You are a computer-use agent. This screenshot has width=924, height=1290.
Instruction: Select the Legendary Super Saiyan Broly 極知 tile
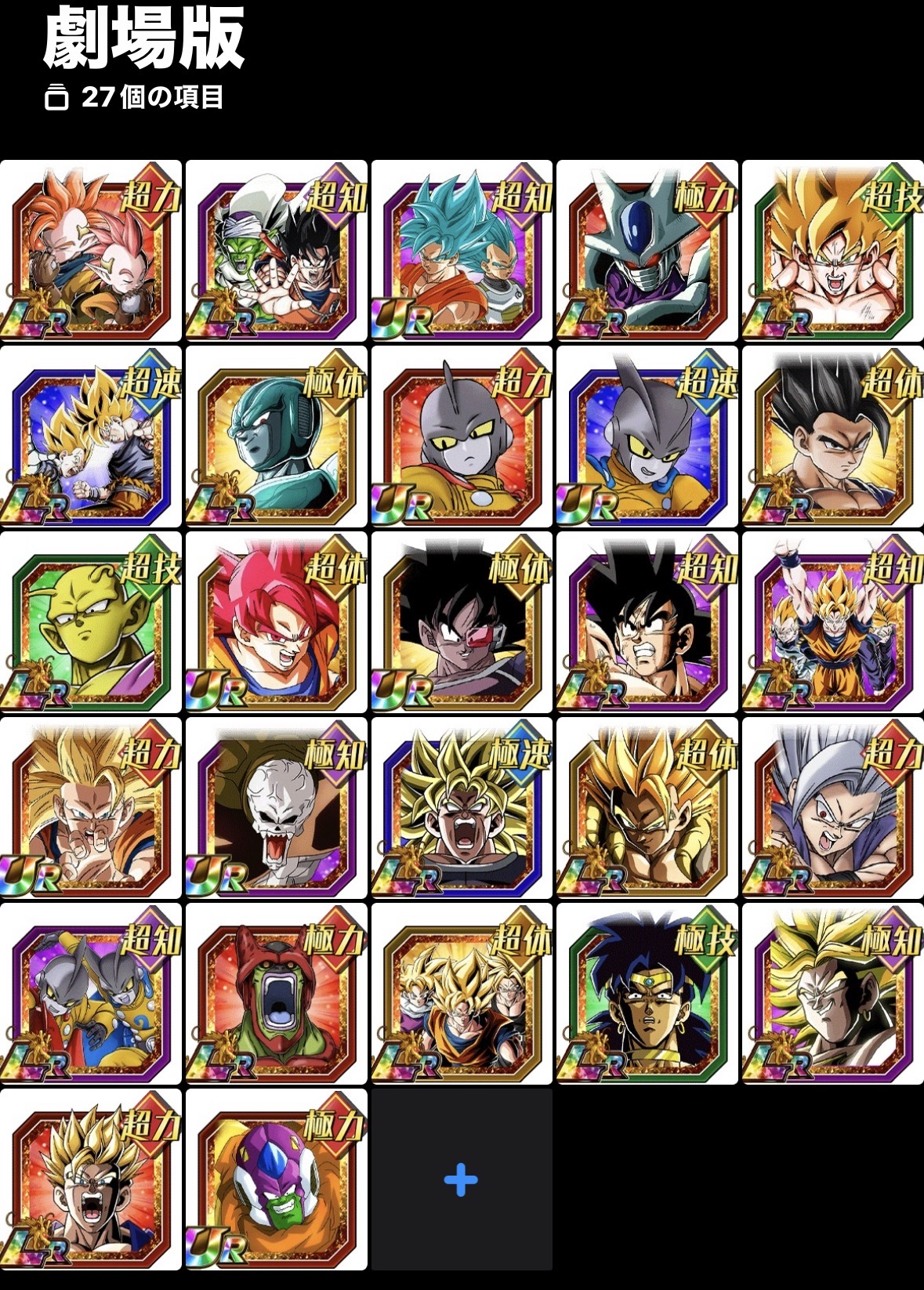pyautogui.click(x=832, y=994)
